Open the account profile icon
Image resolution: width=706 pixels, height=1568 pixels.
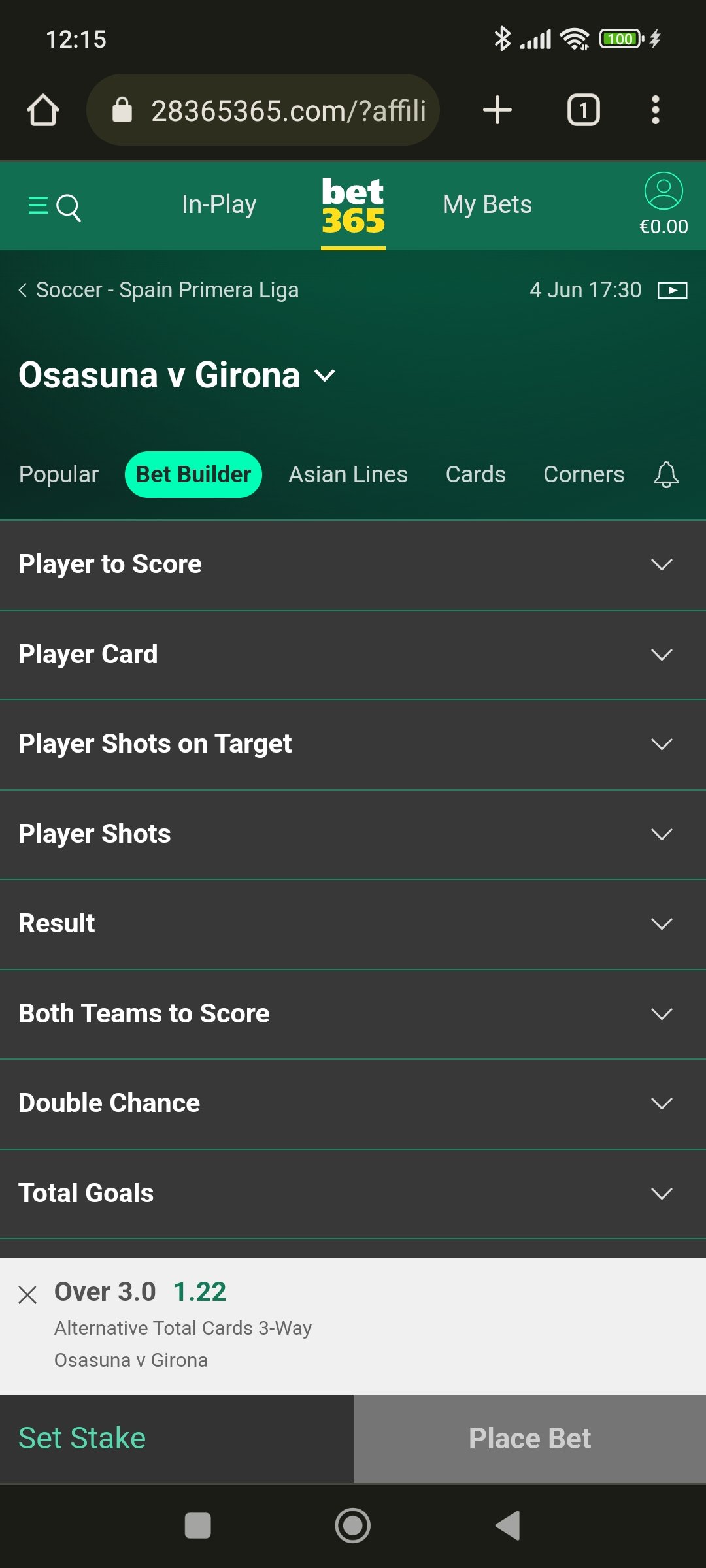pyautogui.click(x=664, y=191)
